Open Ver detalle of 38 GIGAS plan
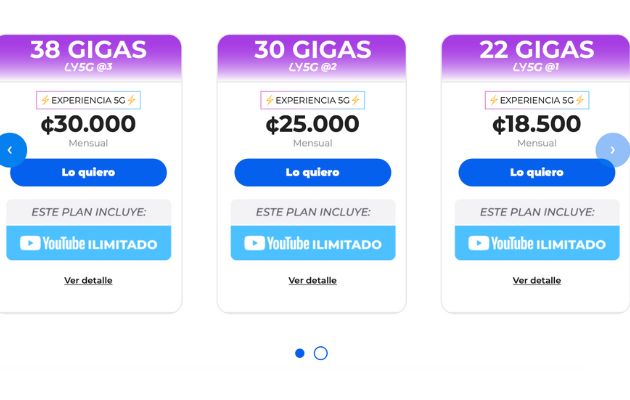The image size is (630, 400). click(x=88, y=280)
